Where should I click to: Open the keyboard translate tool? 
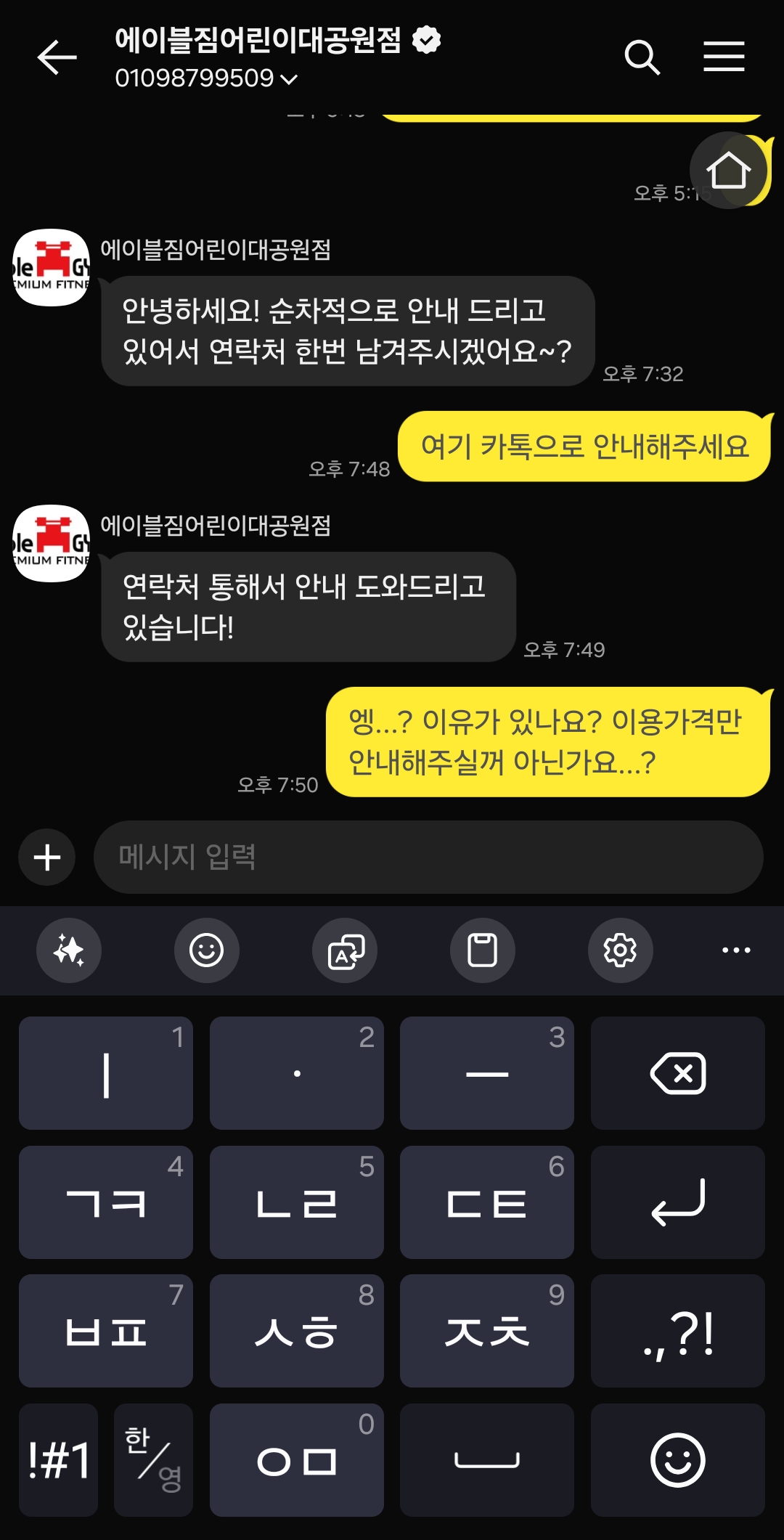coord(345,950)
